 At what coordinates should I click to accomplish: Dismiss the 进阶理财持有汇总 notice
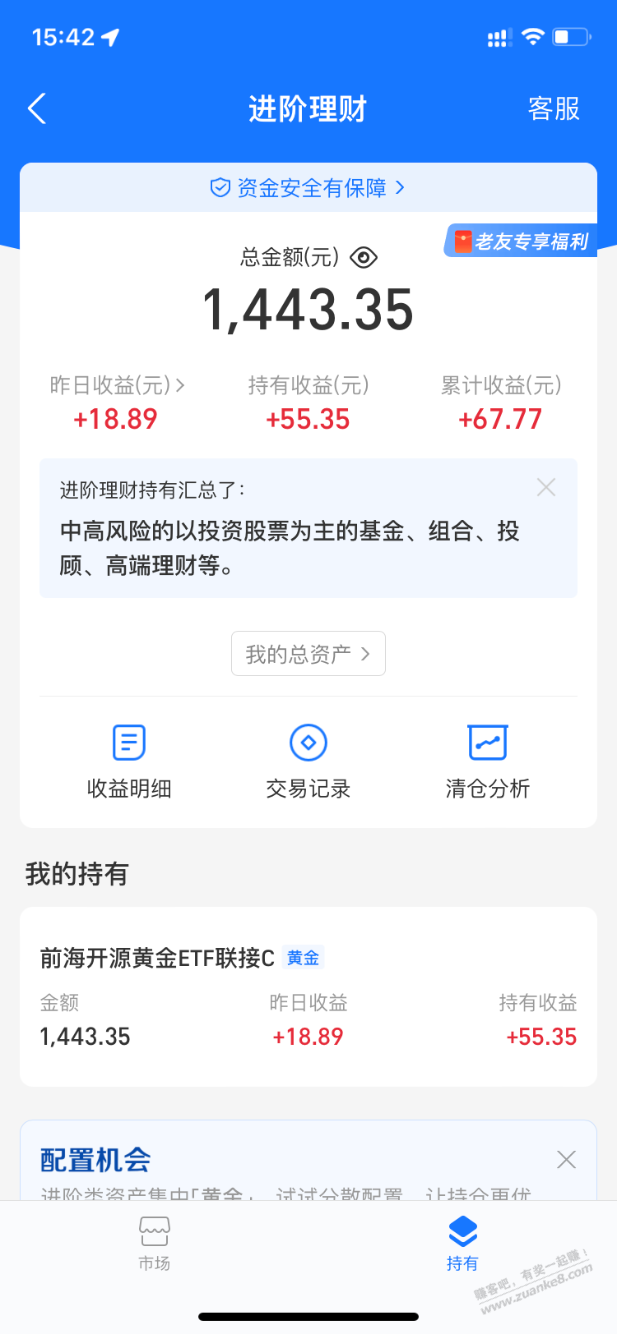click(546, 488)
